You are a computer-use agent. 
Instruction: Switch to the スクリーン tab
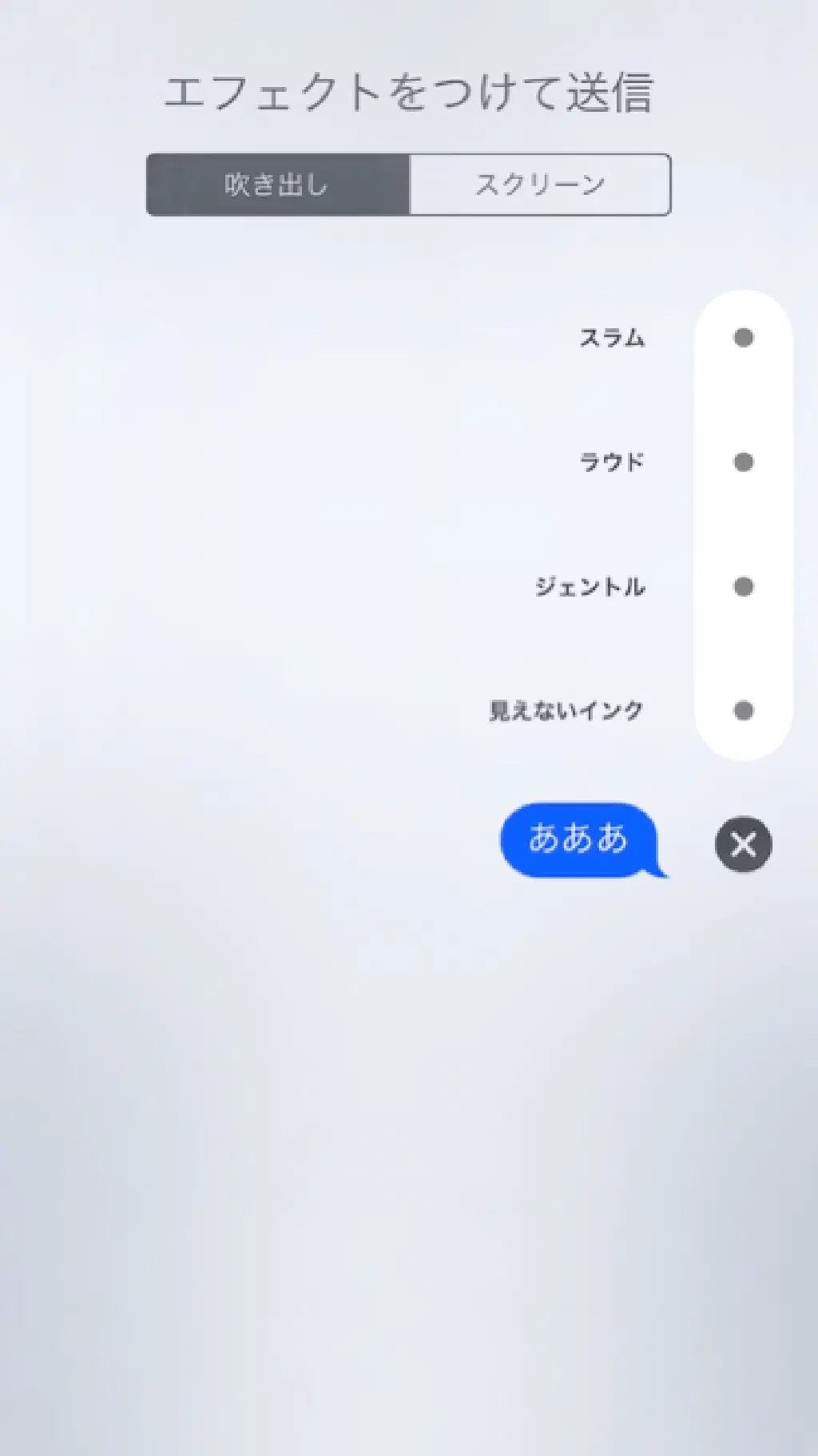(540, 184)
